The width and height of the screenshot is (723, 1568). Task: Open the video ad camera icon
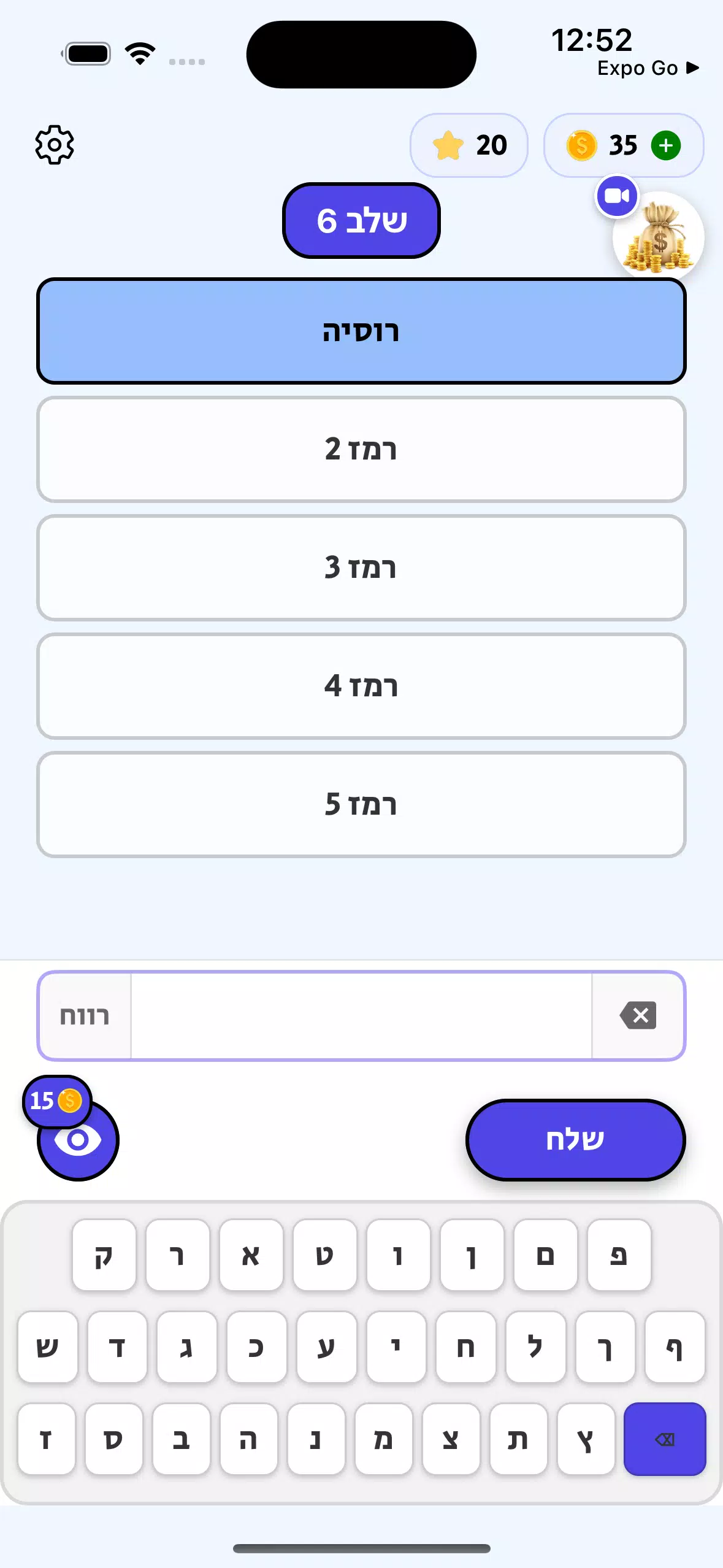pyautogui.click(x=616, y=195)
